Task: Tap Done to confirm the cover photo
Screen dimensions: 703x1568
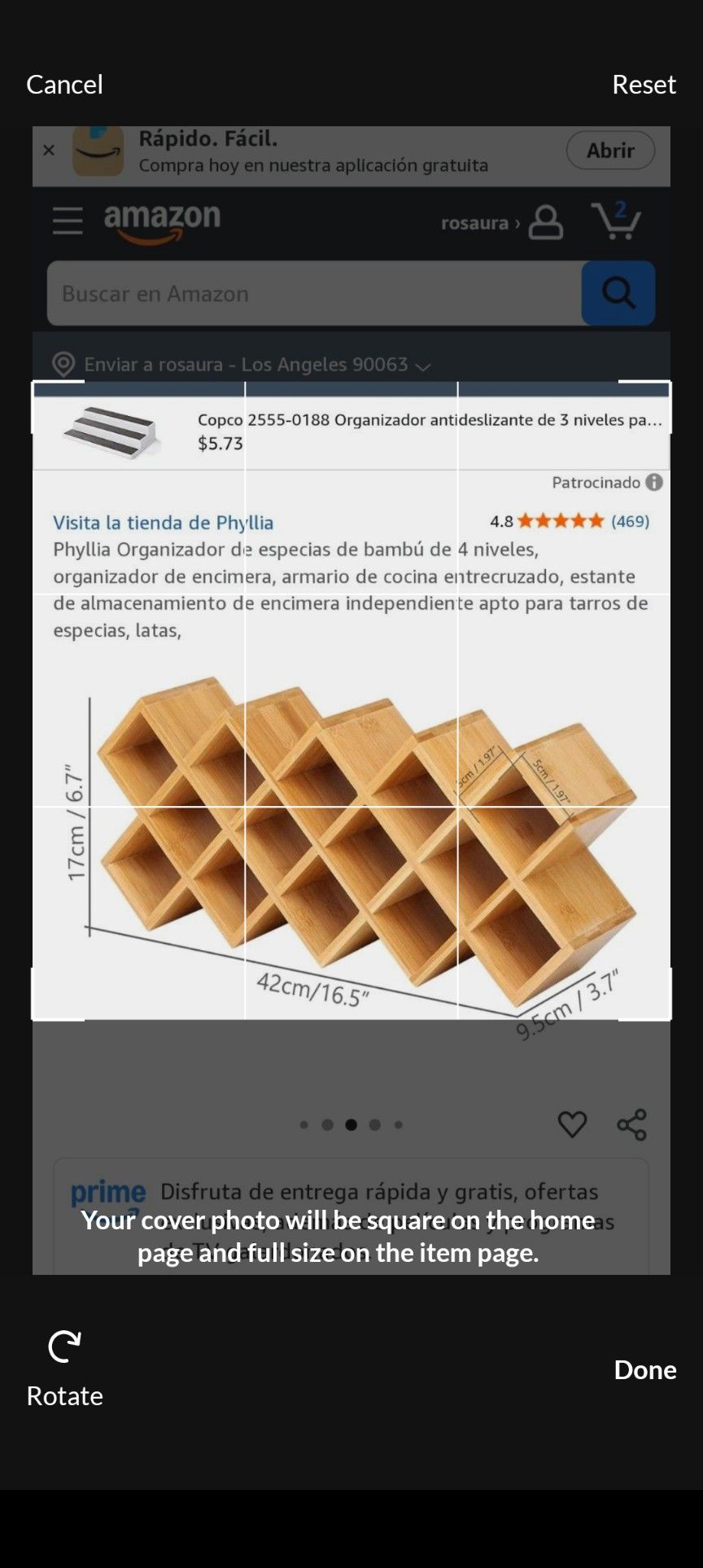Action: [x=644, y=1369]
